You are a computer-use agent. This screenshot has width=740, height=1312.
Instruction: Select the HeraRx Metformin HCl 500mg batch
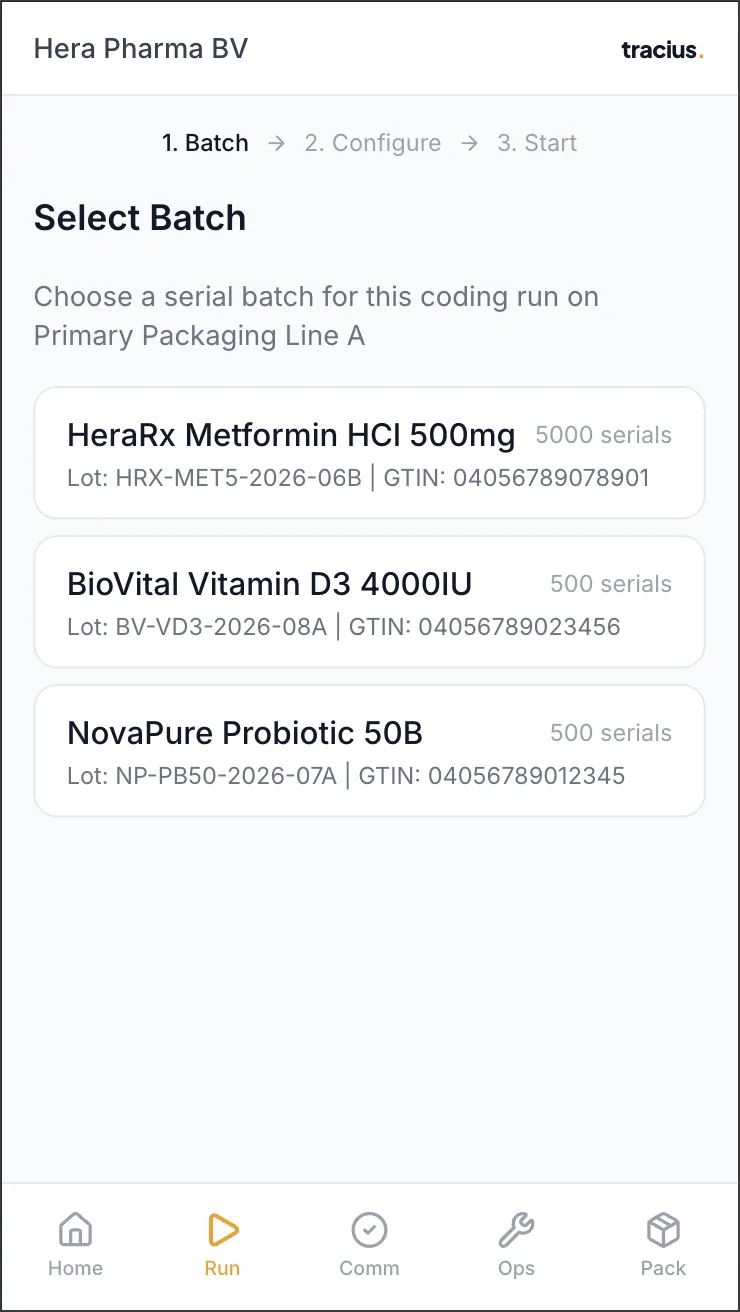[x=369, y=452]
